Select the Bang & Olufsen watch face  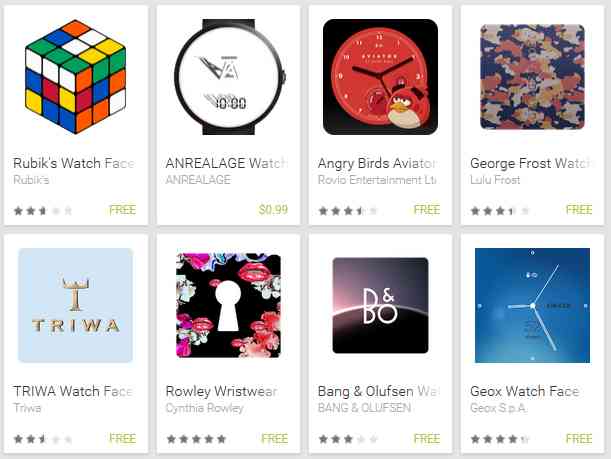[x=380, y=306]
